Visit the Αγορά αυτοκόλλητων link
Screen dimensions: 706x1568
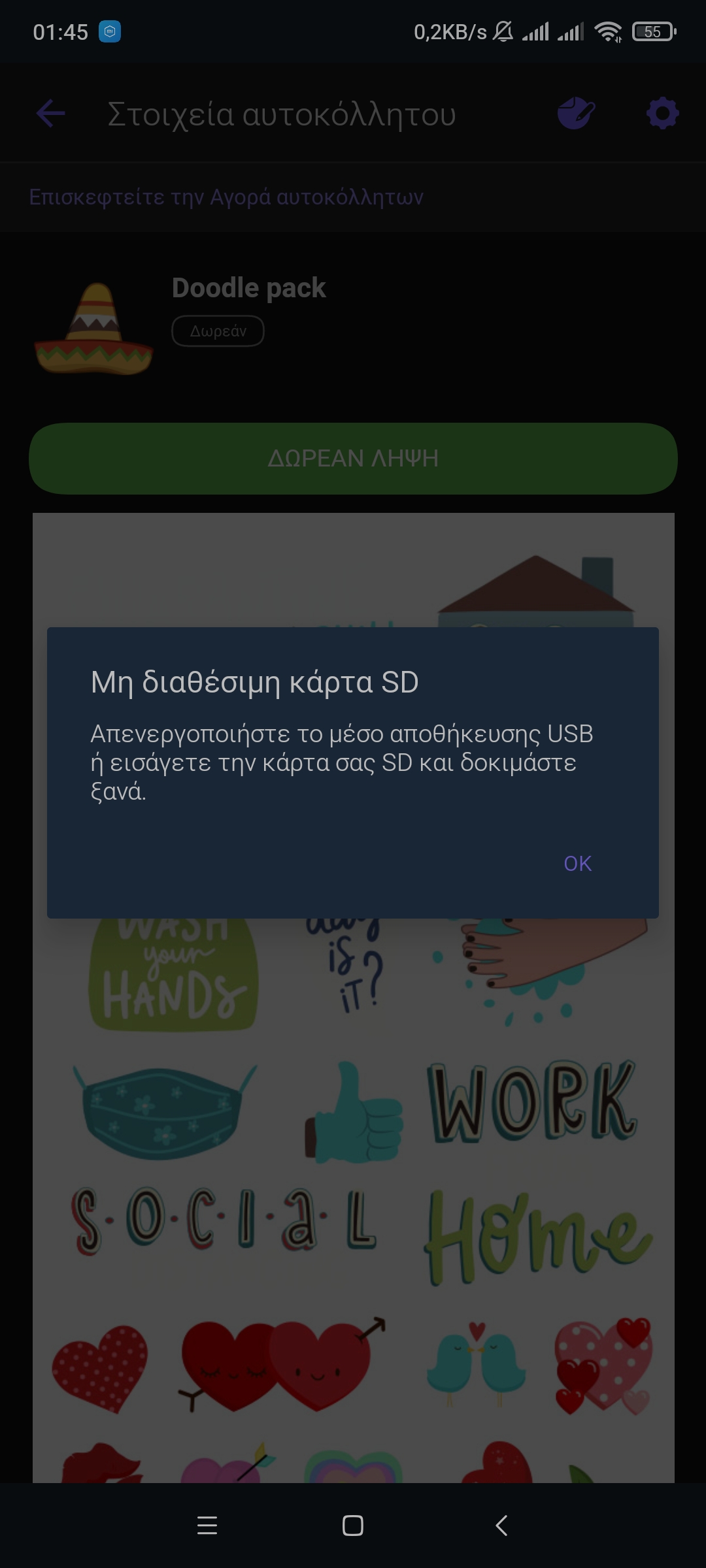coord(226,197)
